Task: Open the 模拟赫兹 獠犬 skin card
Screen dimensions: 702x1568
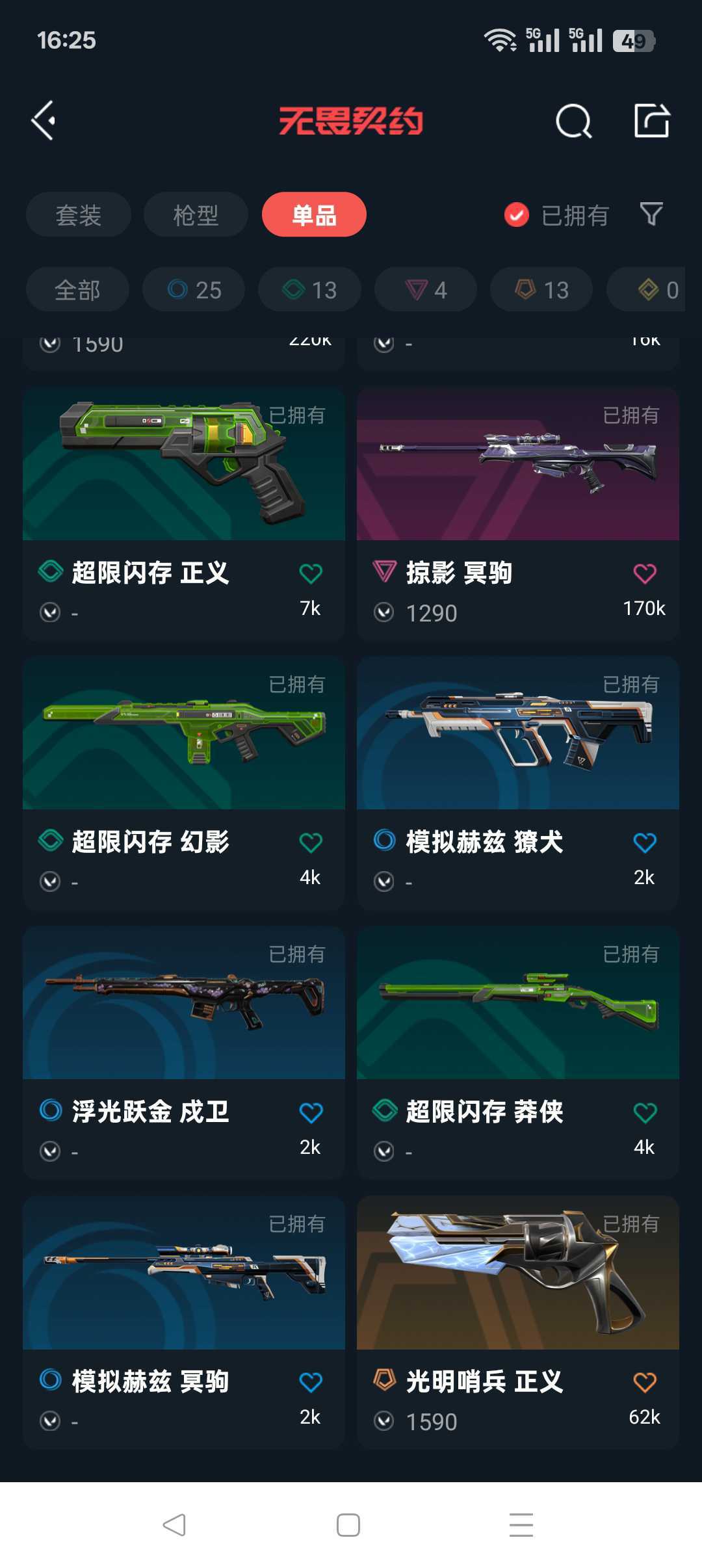Action: (x=518, y=783)
